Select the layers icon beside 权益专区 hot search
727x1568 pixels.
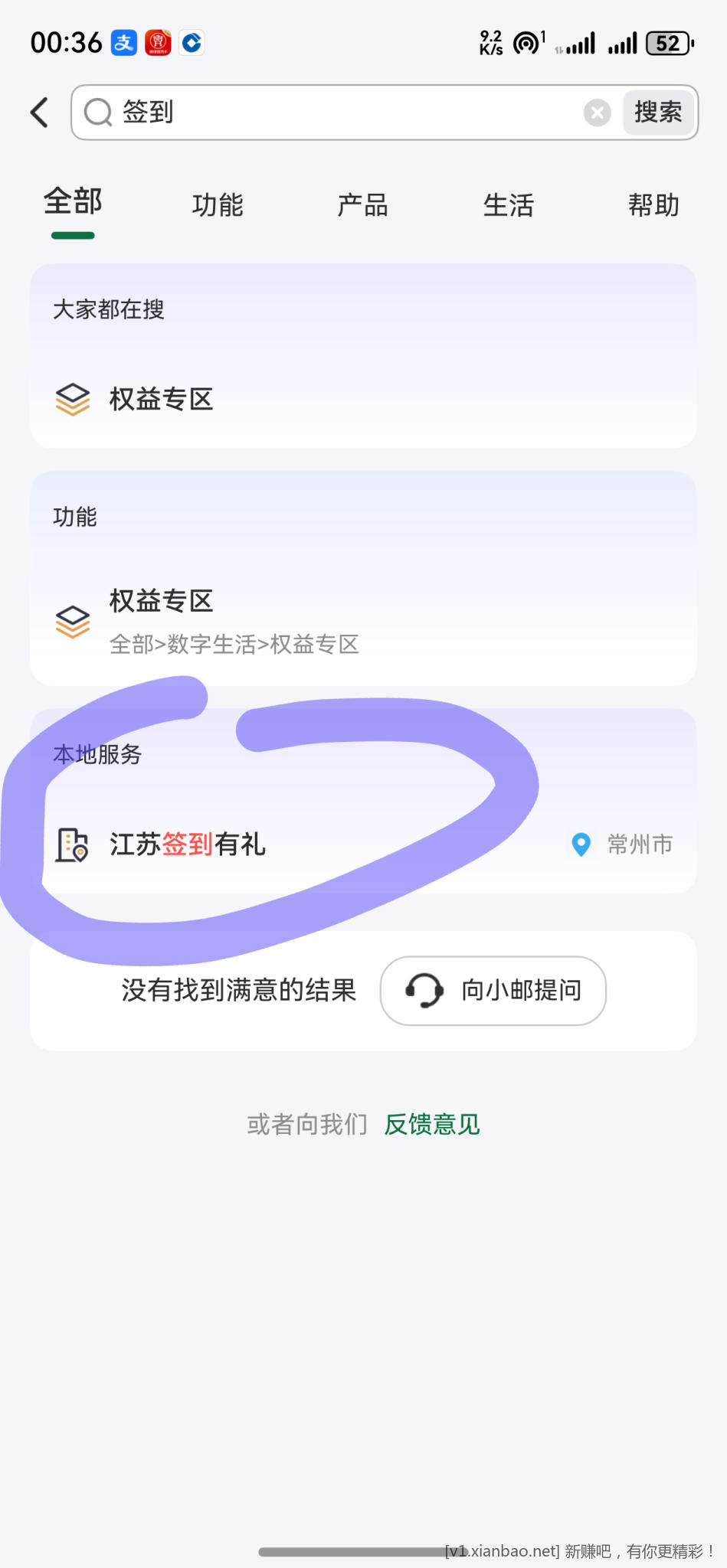click(x=73, y=399)
